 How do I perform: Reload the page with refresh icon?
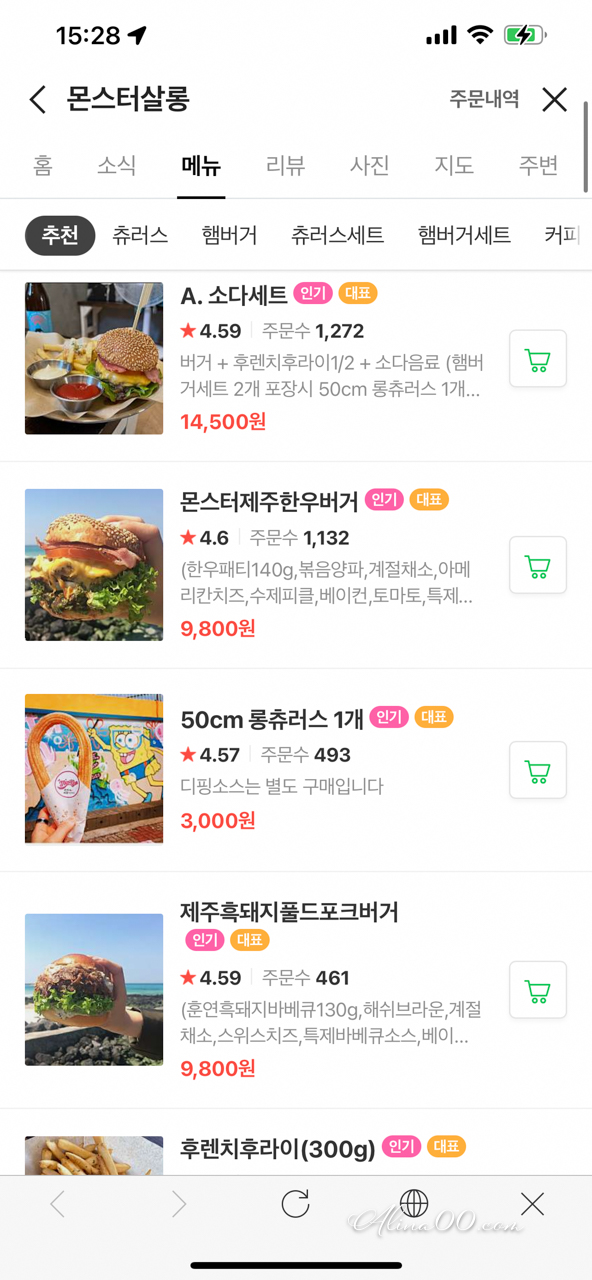pyautogui.click(x=295, y=1204)
